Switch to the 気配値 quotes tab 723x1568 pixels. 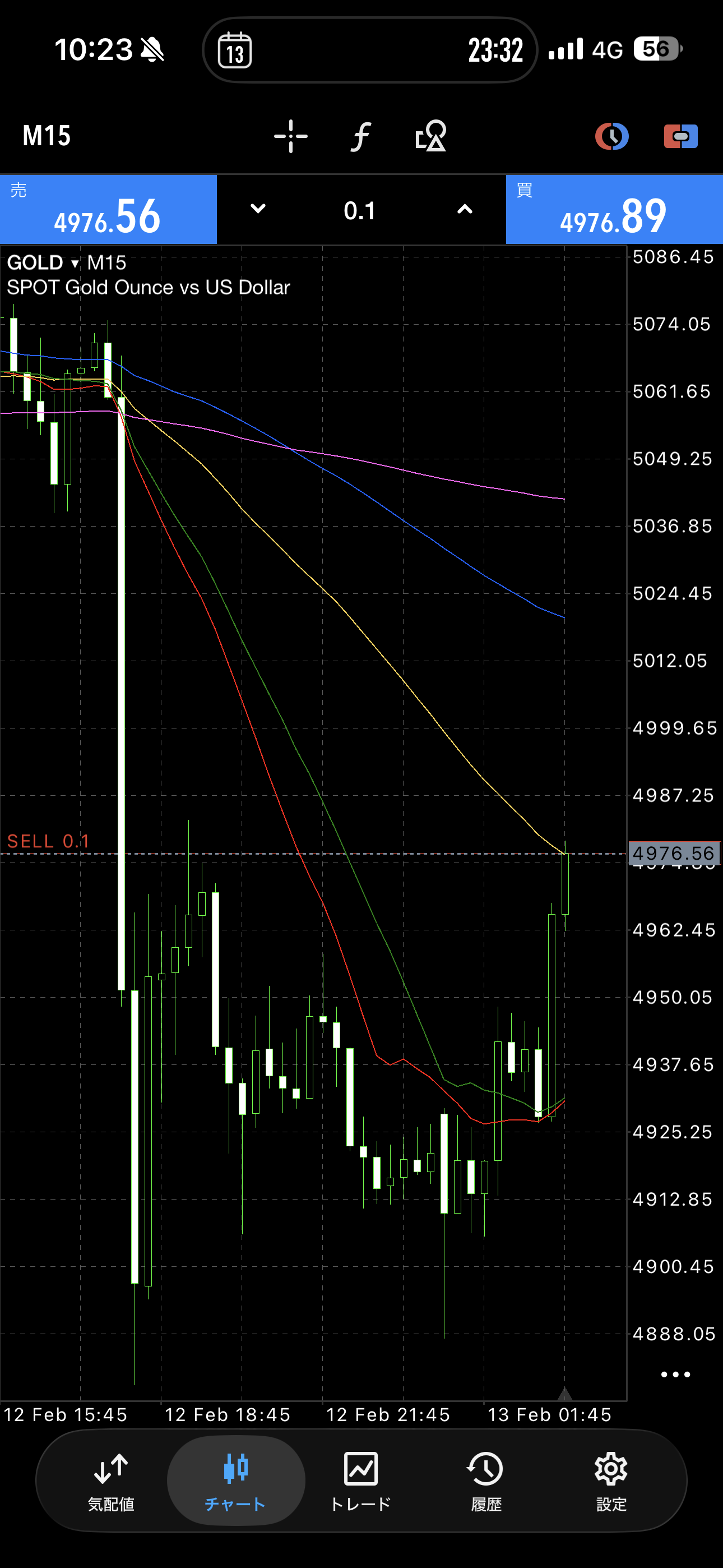click(111, 1481)
